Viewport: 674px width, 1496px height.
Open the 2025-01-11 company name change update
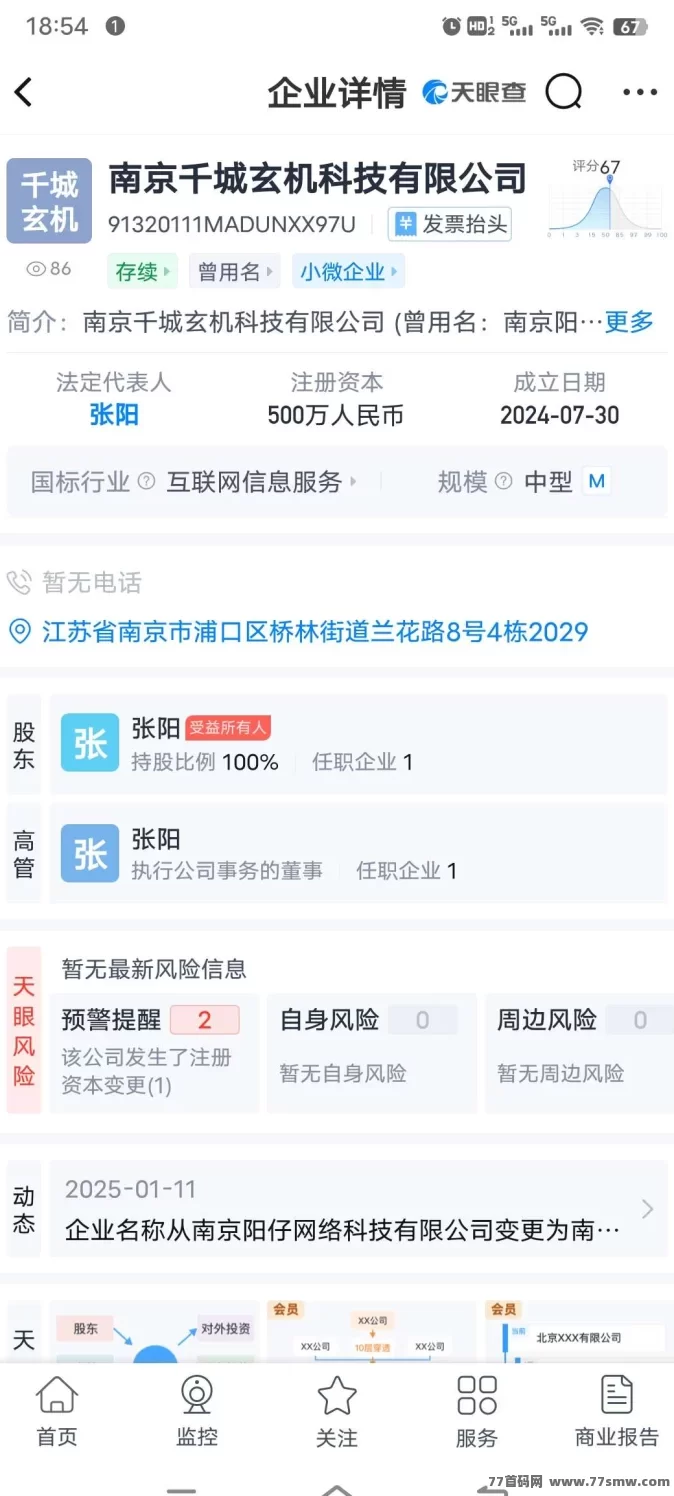click(358, 1209)
